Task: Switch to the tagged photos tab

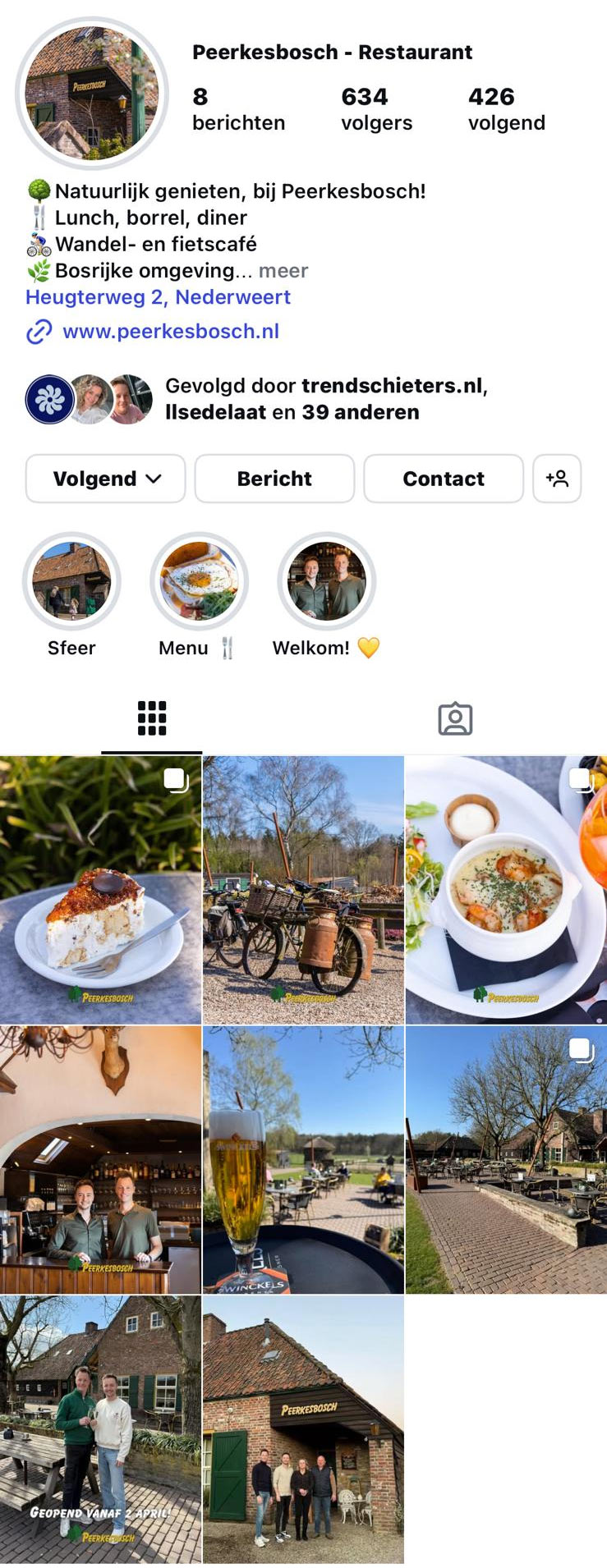Action: click(455, 719)
